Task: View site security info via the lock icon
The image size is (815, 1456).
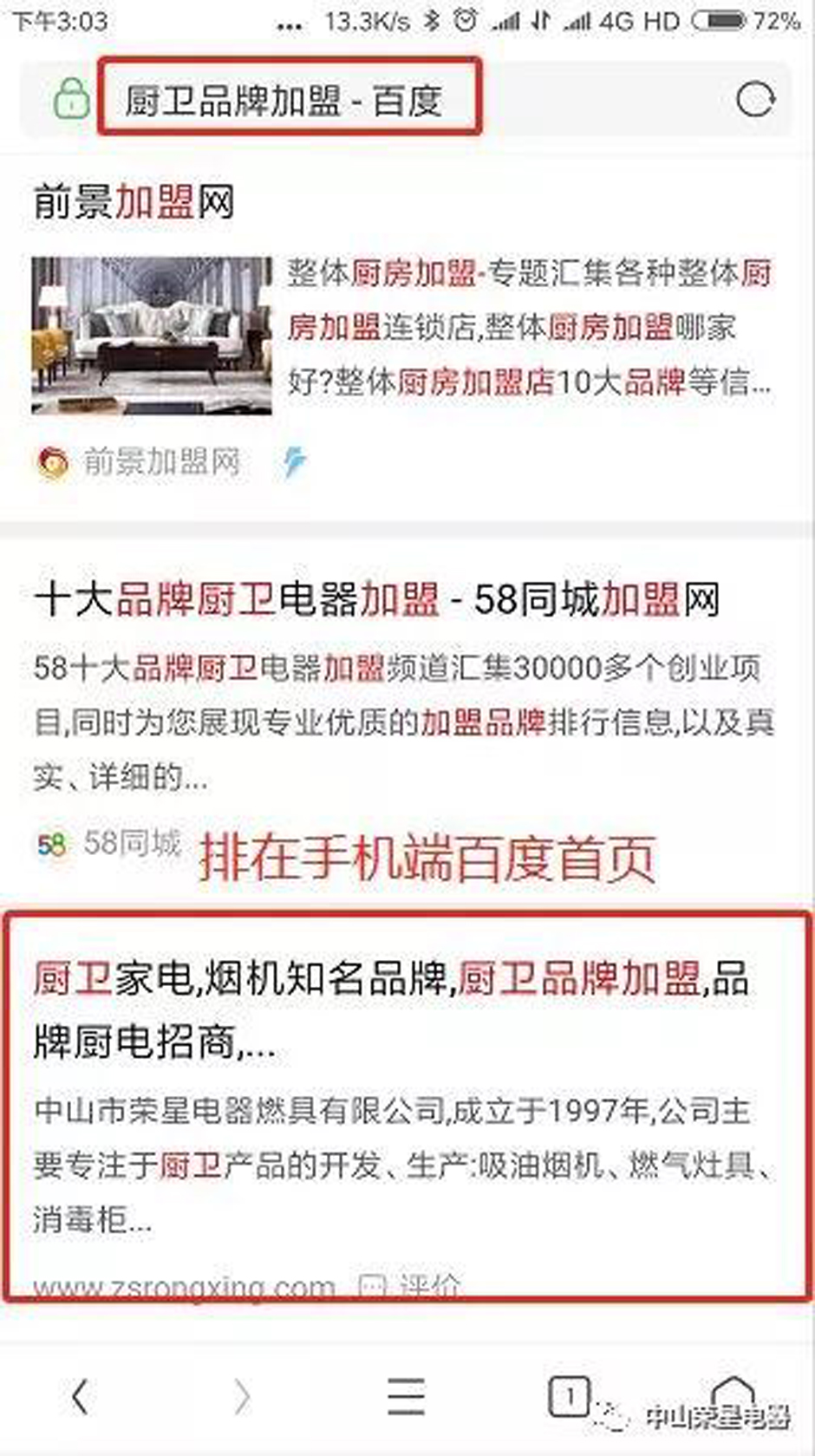Action: [x=71, y=98]
